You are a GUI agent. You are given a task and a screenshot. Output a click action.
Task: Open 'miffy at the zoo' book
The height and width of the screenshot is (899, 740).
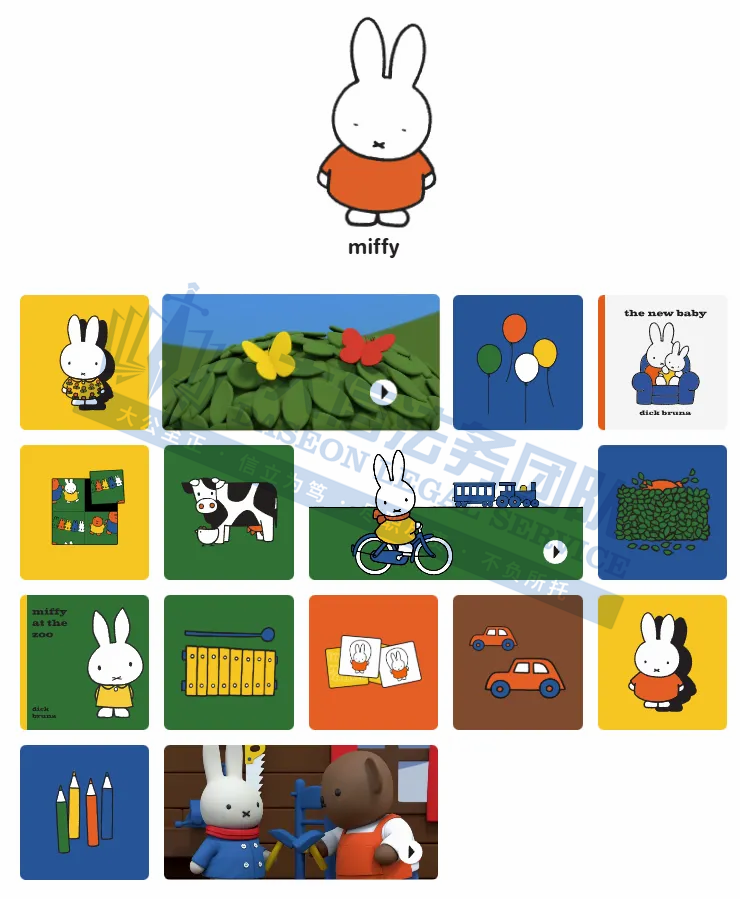pyautogui.click(x=84, y=662)
